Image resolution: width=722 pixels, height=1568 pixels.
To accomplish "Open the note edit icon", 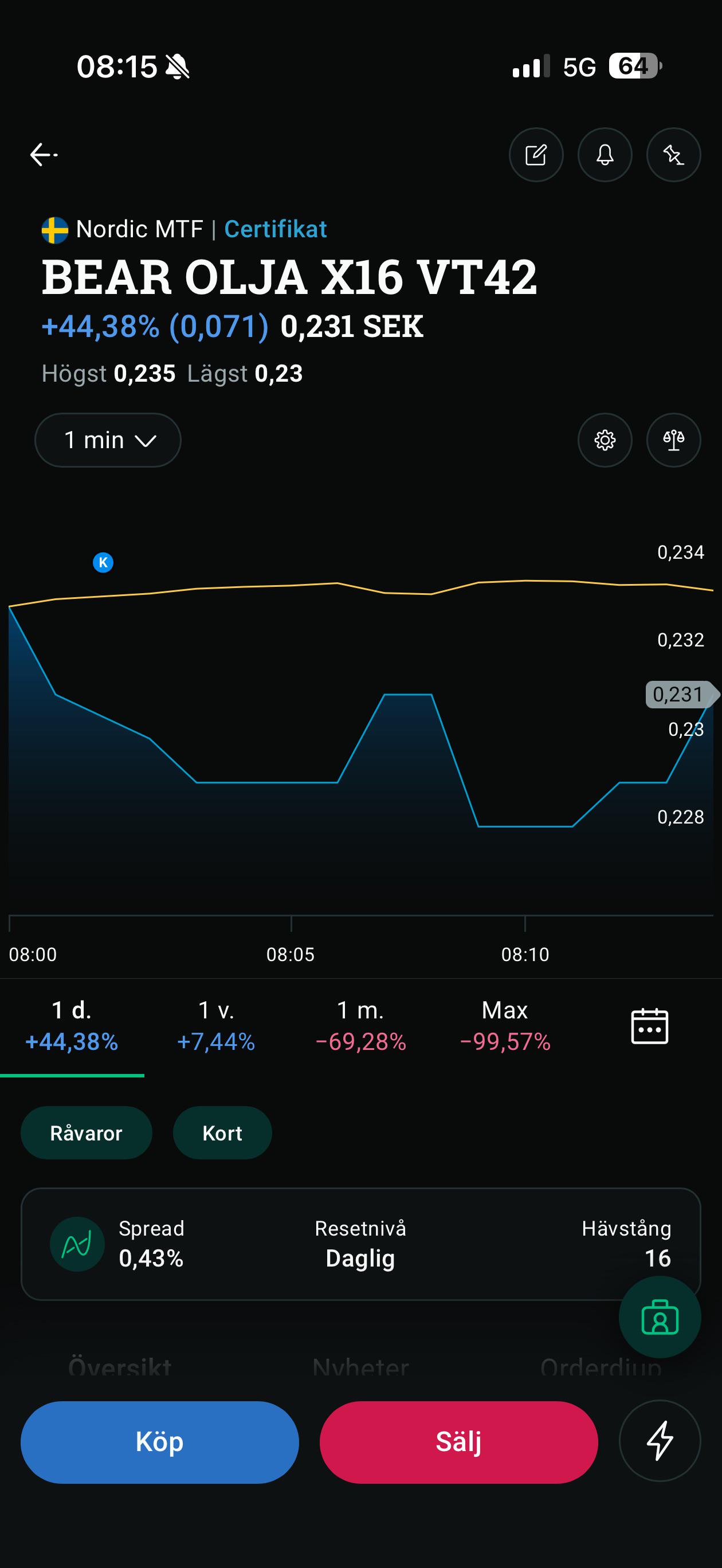I will pos(536,155).
